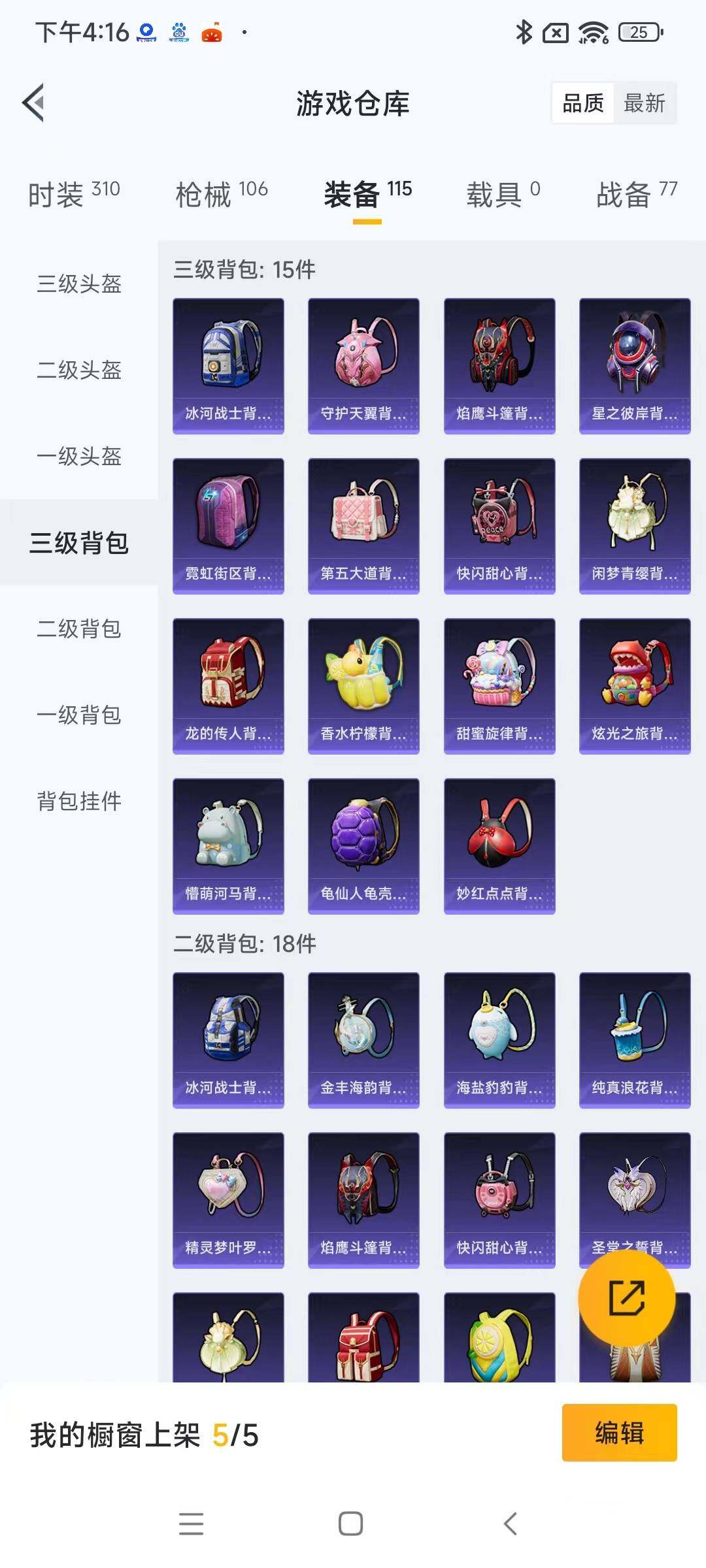
Task: Tap the 编辑 button
Action: tap(619, 1433)
